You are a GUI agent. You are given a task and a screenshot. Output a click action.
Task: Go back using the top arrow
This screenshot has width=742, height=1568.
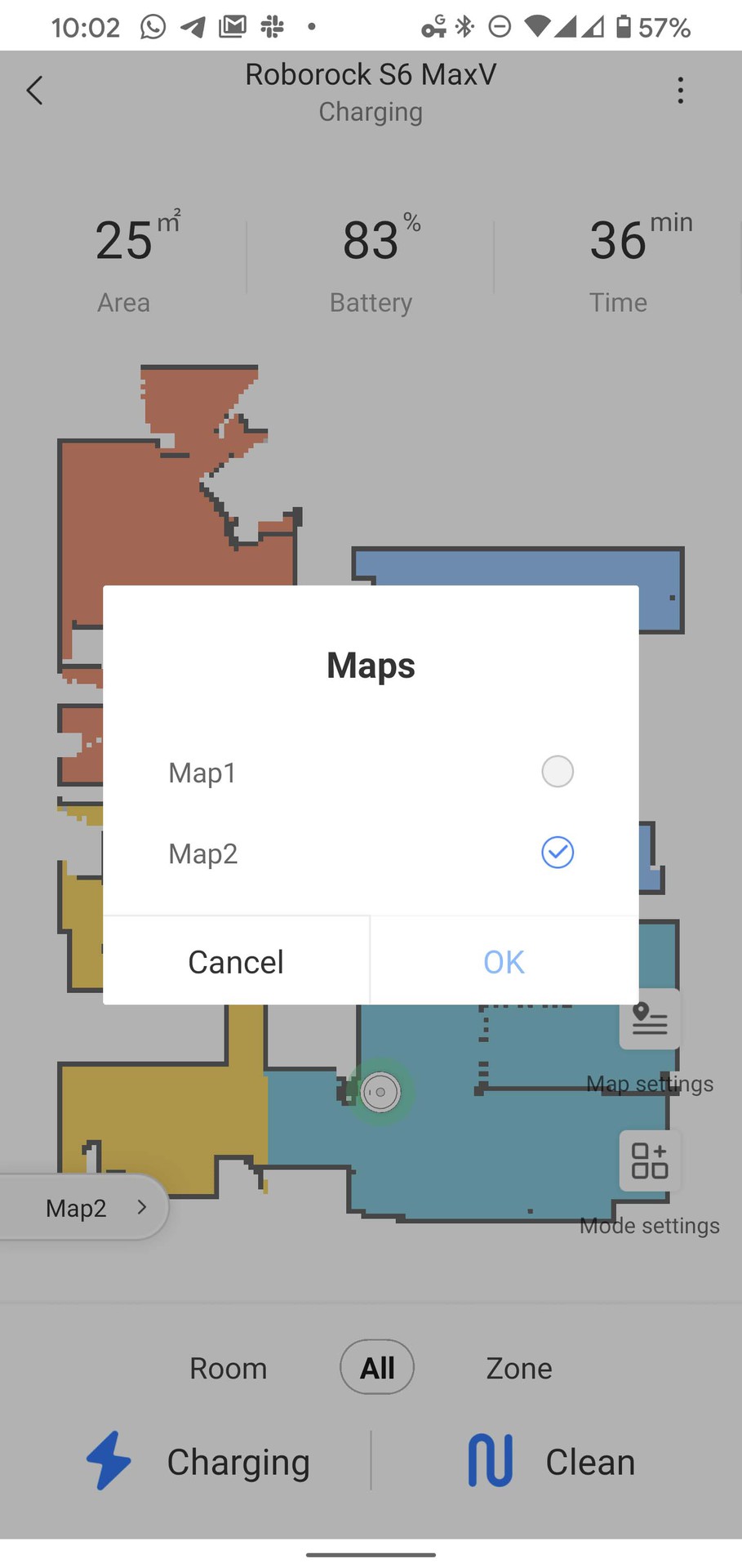[x=34, y=90]
